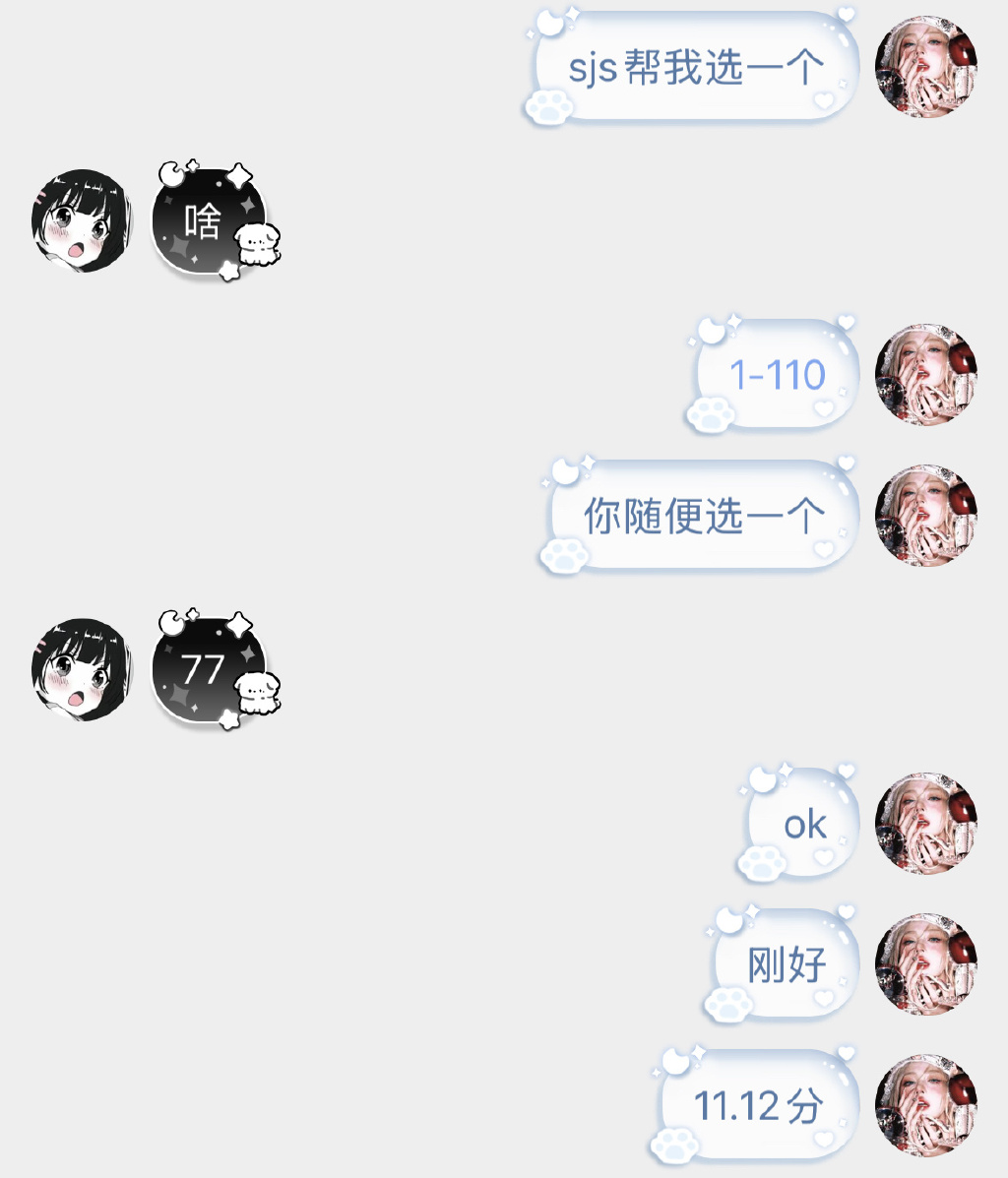Viewport: 1008px width, 1178px height.
Task: Tap the avatar next to '1-110' message
Action: pyautogui.click(x=926, y=375)
